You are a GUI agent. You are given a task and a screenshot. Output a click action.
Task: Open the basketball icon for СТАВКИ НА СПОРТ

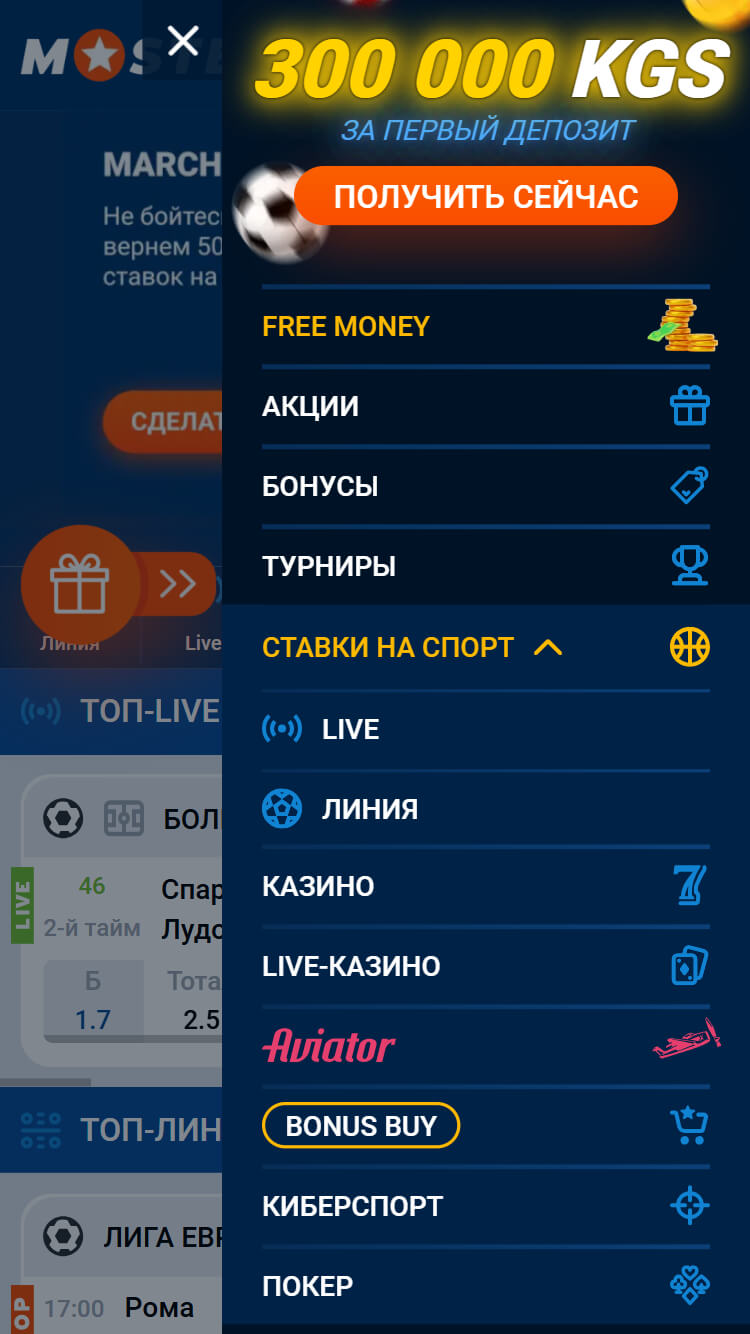689,646
